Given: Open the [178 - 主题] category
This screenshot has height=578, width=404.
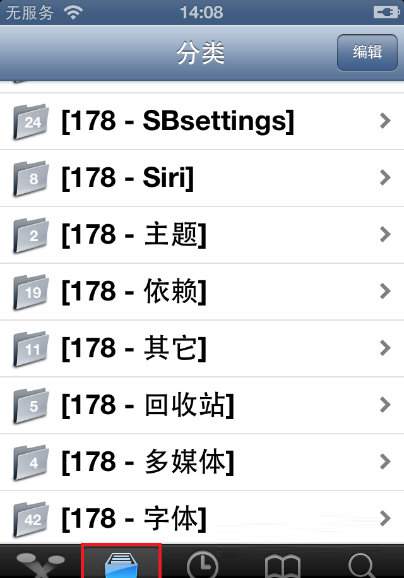Looking at the screenshot, I should [x=202, y=235].
